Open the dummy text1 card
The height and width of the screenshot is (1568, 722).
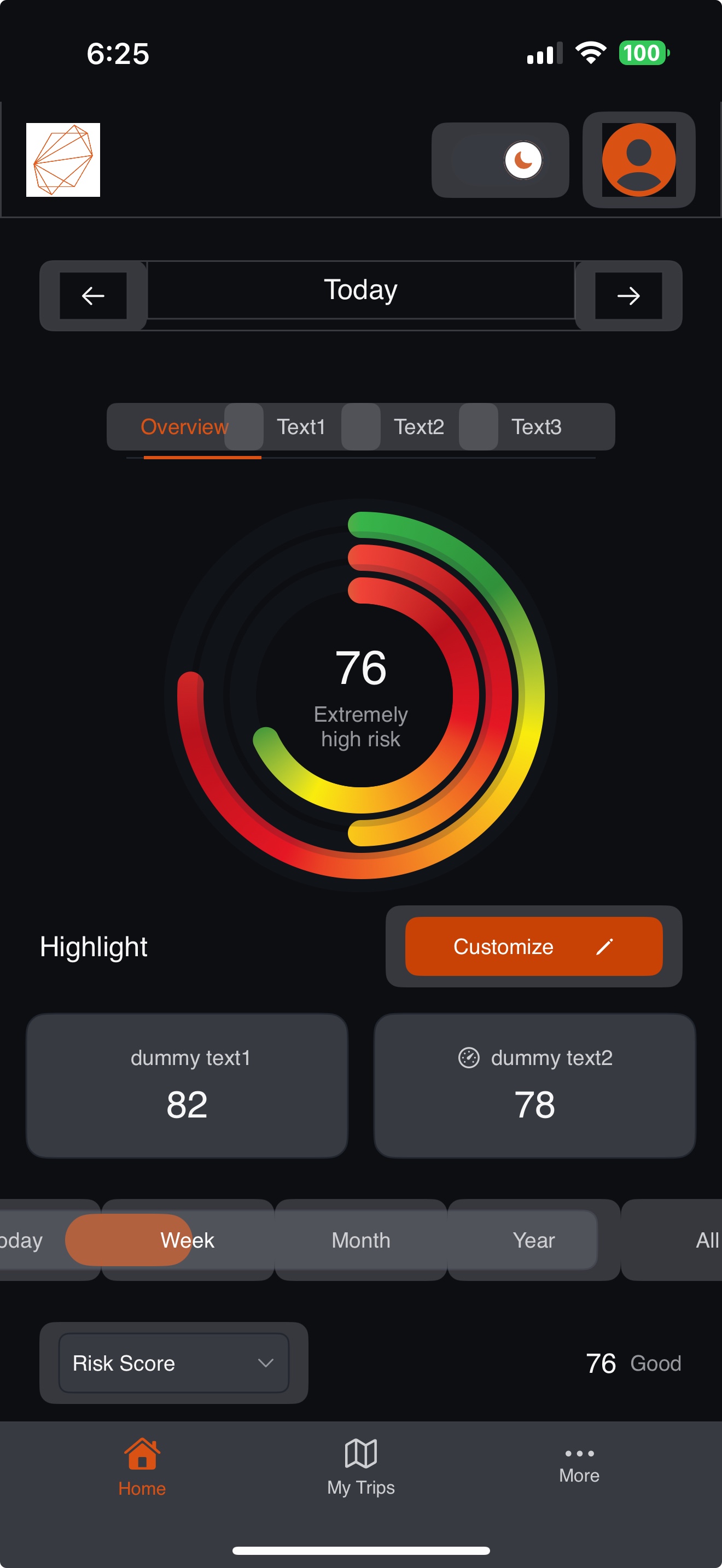187,1085
